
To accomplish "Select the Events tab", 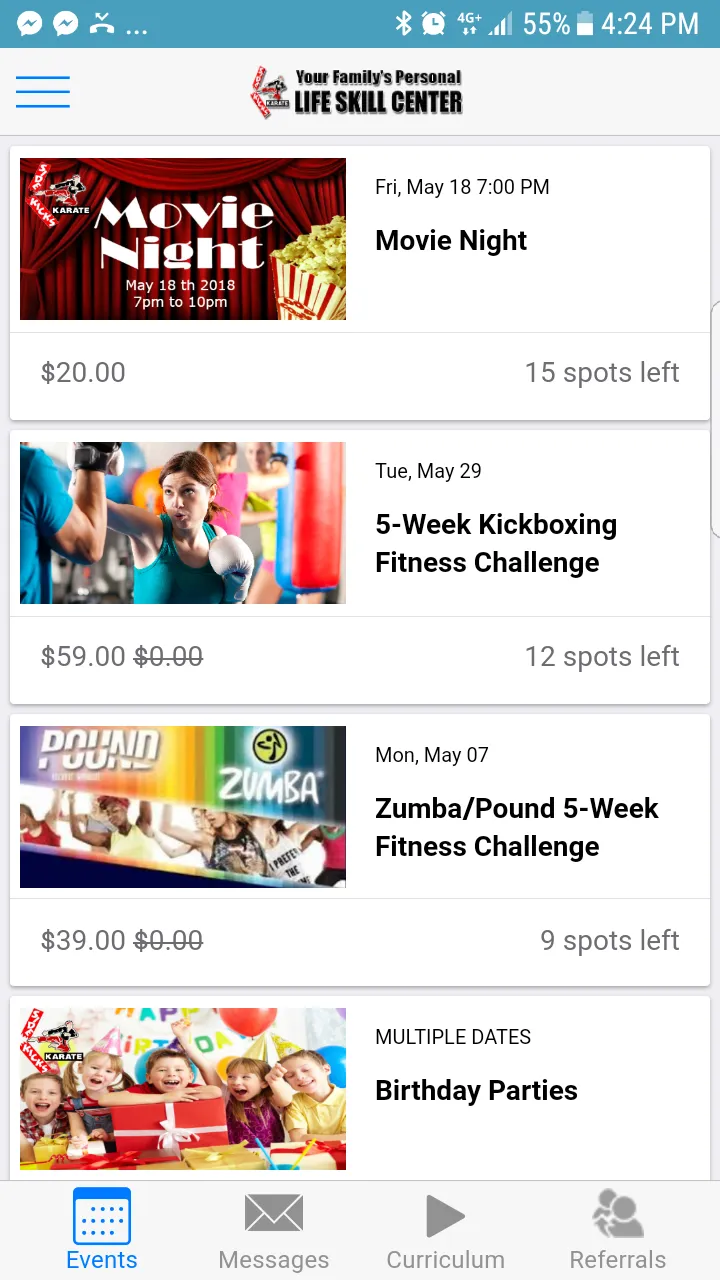I will pos(102,1230).
